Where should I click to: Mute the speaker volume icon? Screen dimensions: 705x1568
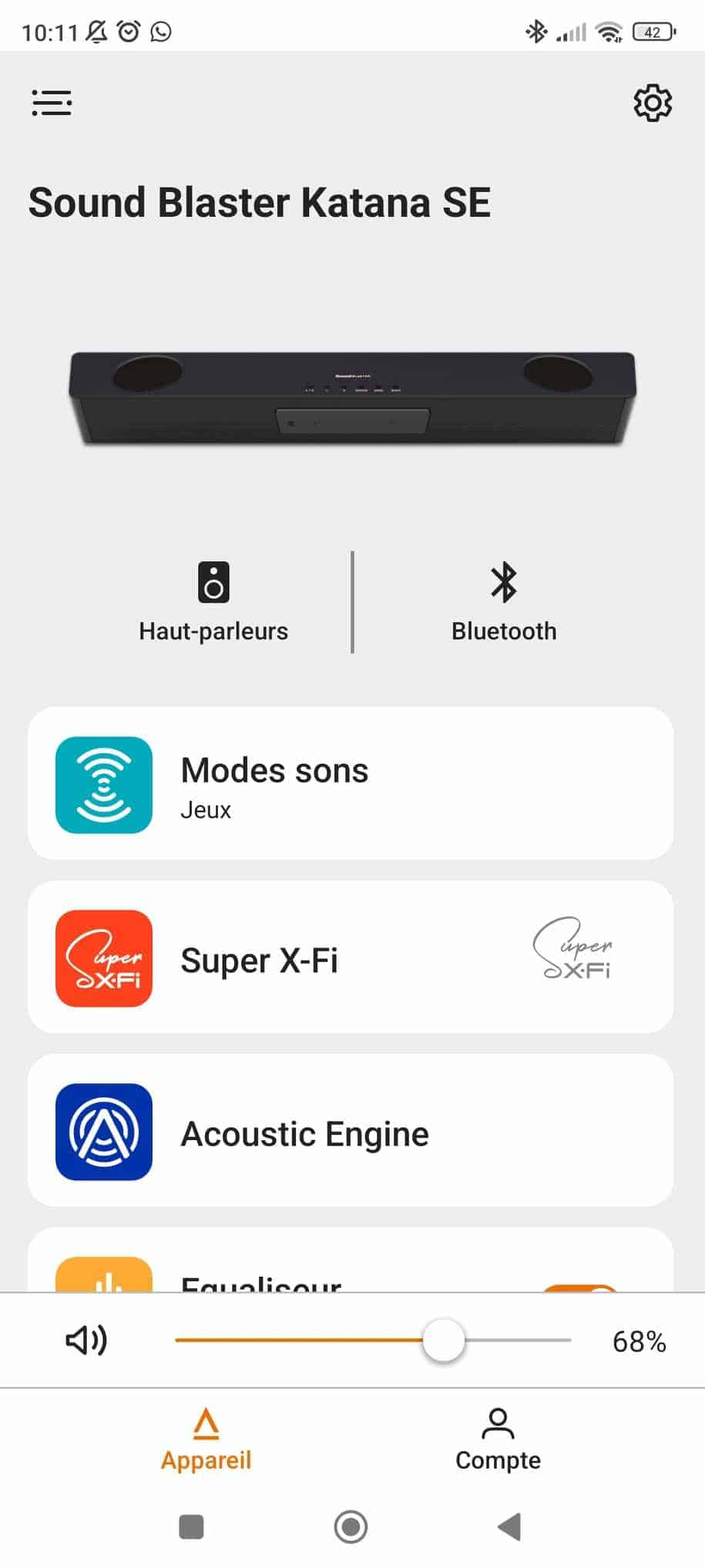click(x=86, y=1341)
